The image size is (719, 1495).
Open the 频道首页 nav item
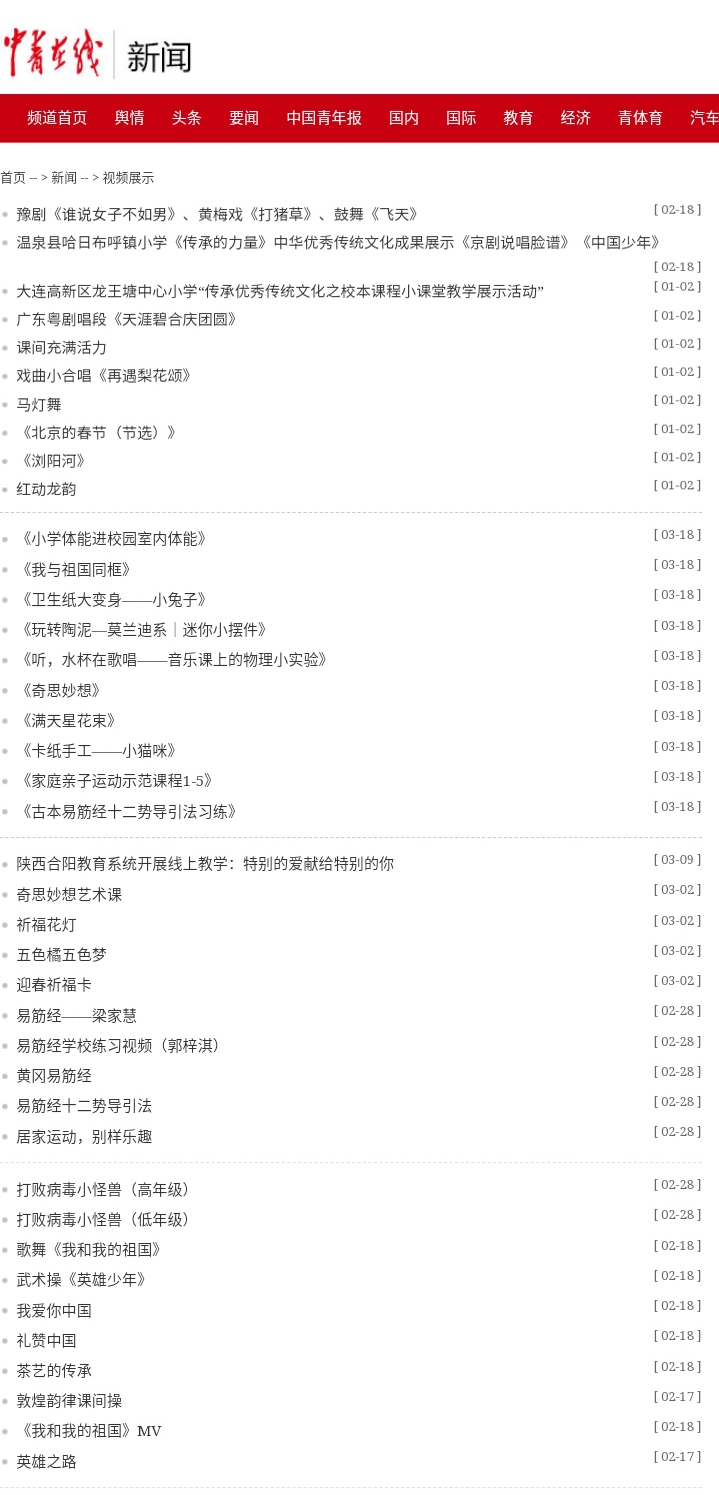tap(57, 118)
